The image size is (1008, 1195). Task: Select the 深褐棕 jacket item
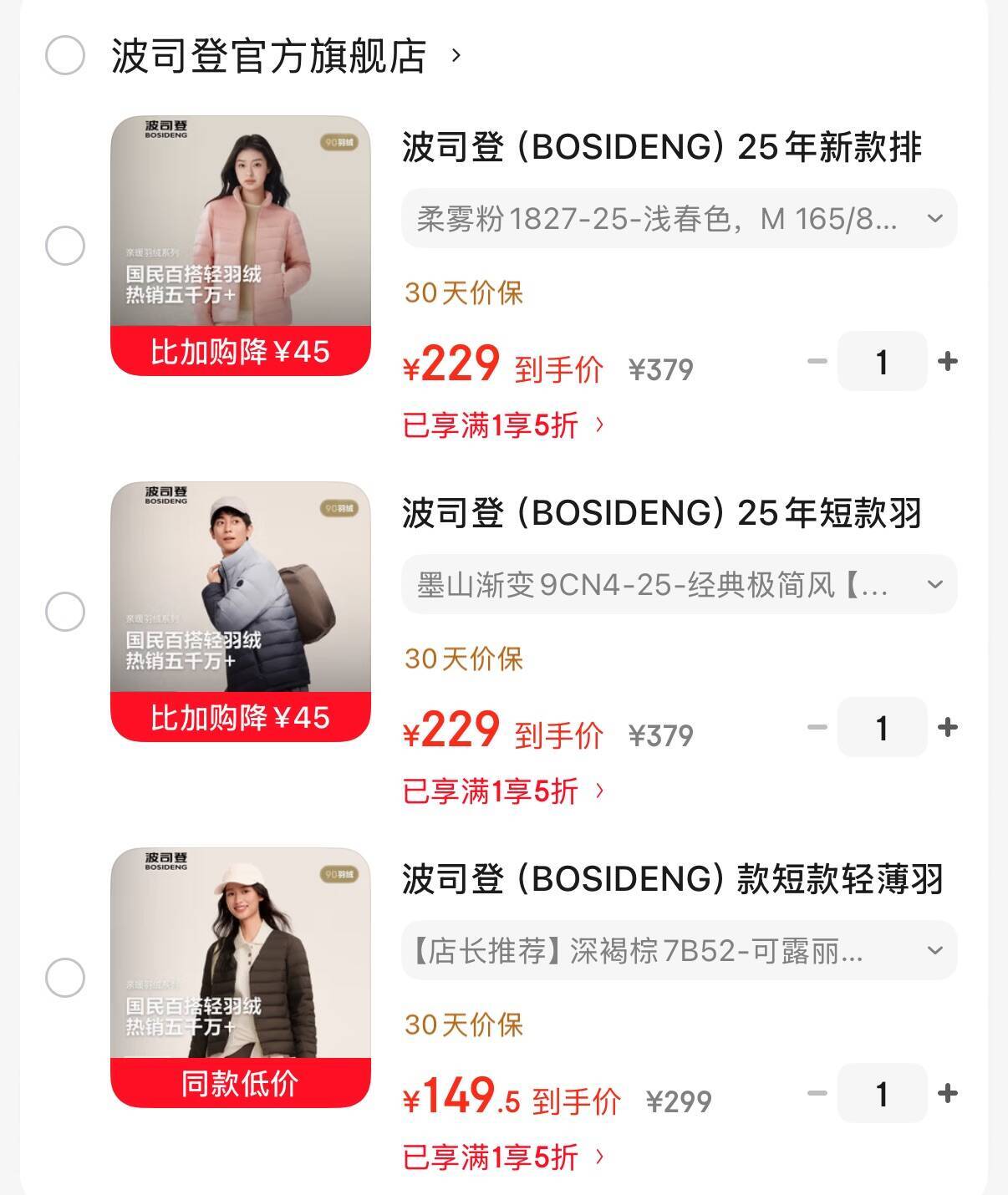click(64, 978)
